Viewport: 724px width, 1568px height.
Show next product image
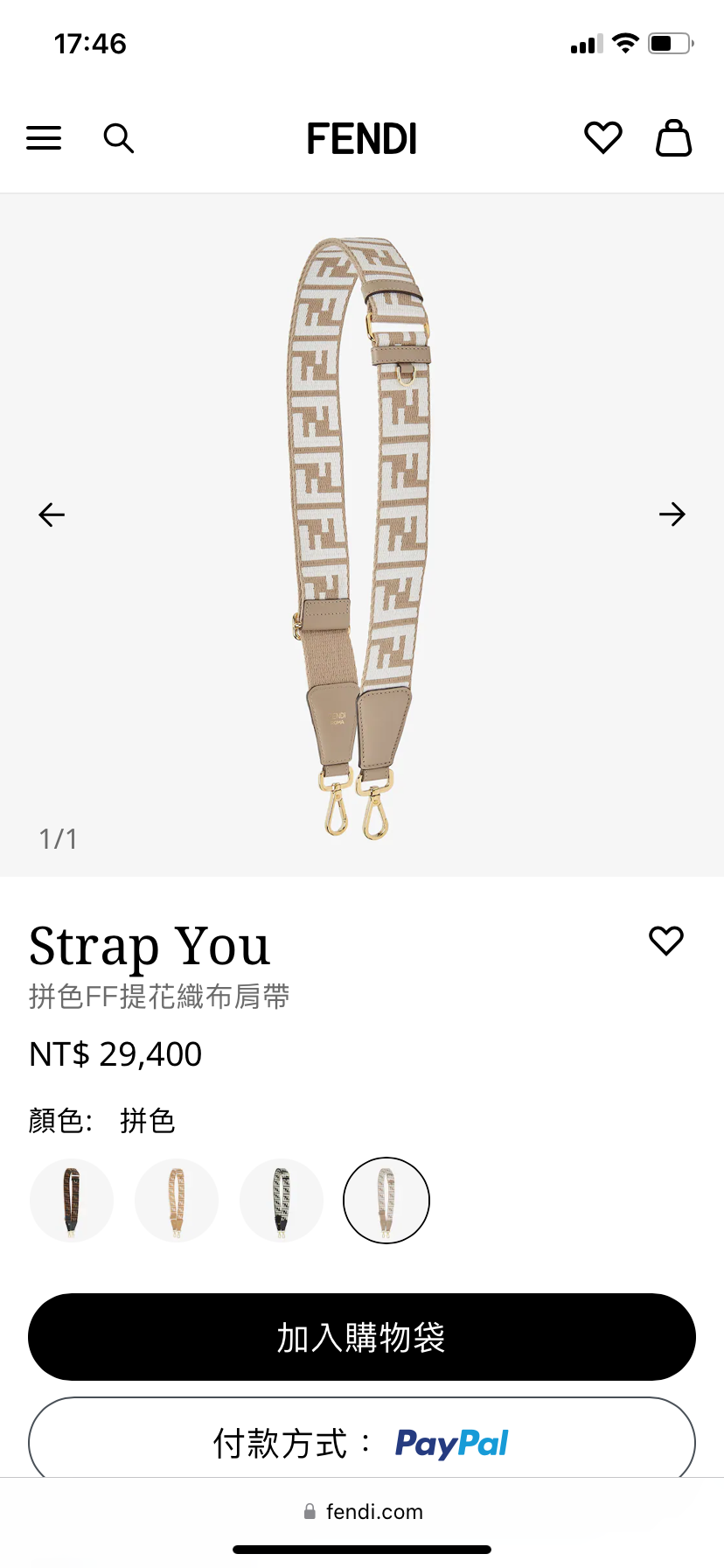(672, 514)
